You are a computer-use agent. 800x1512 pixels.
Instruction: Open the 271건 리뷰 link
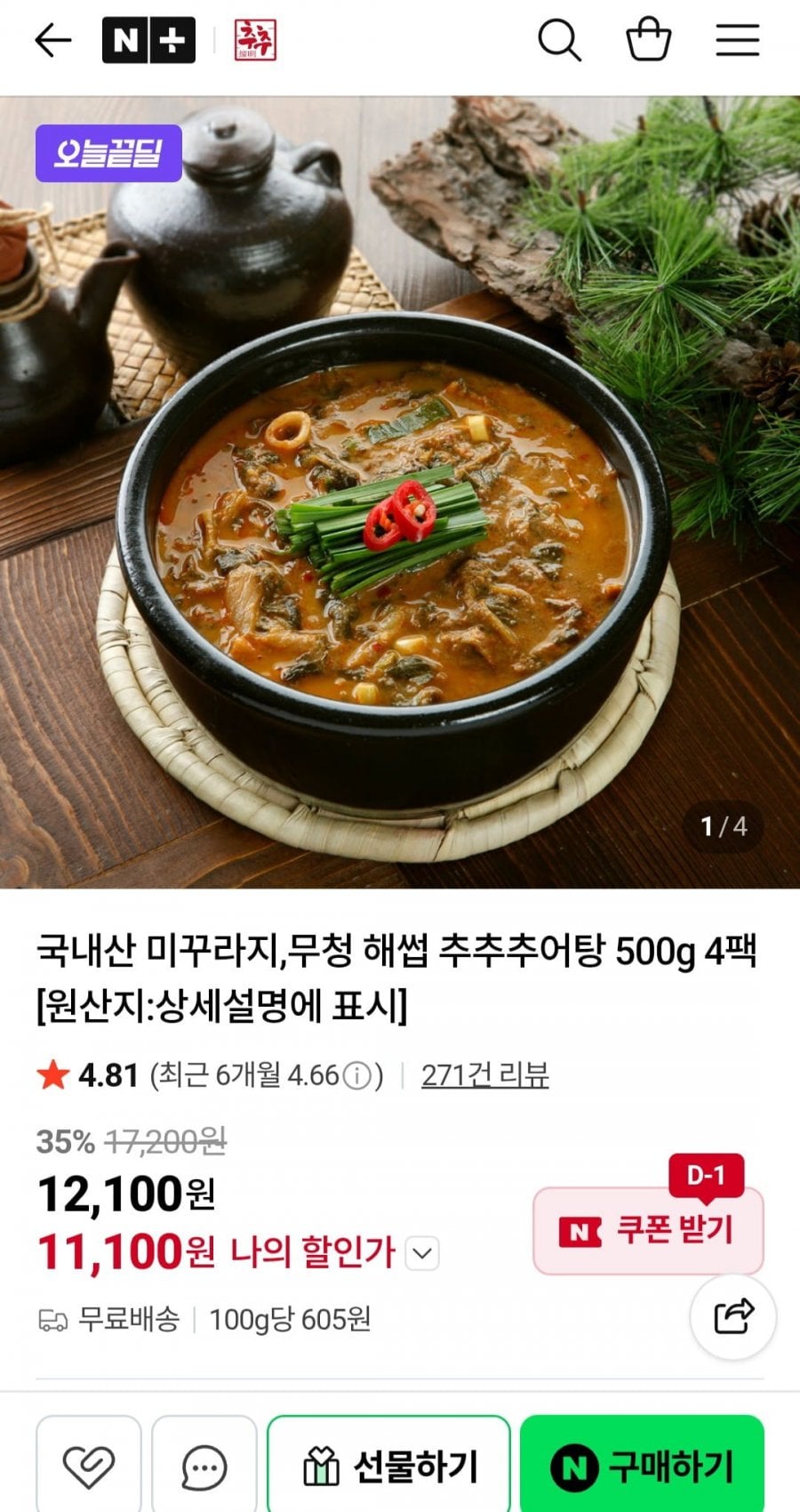tap(484, 1075)
